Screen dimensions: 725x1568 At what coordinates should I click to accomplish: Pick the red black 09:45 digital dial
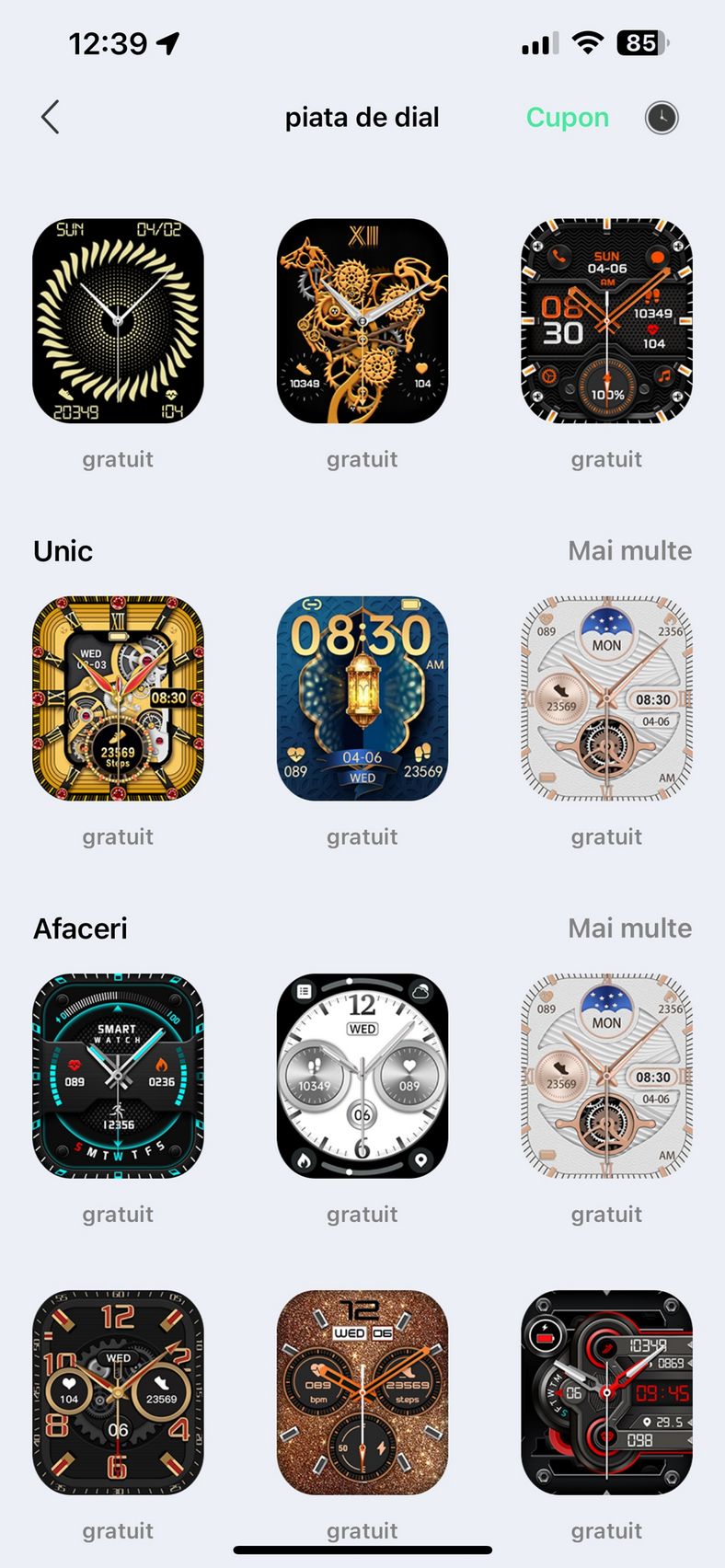[606, 1392]
